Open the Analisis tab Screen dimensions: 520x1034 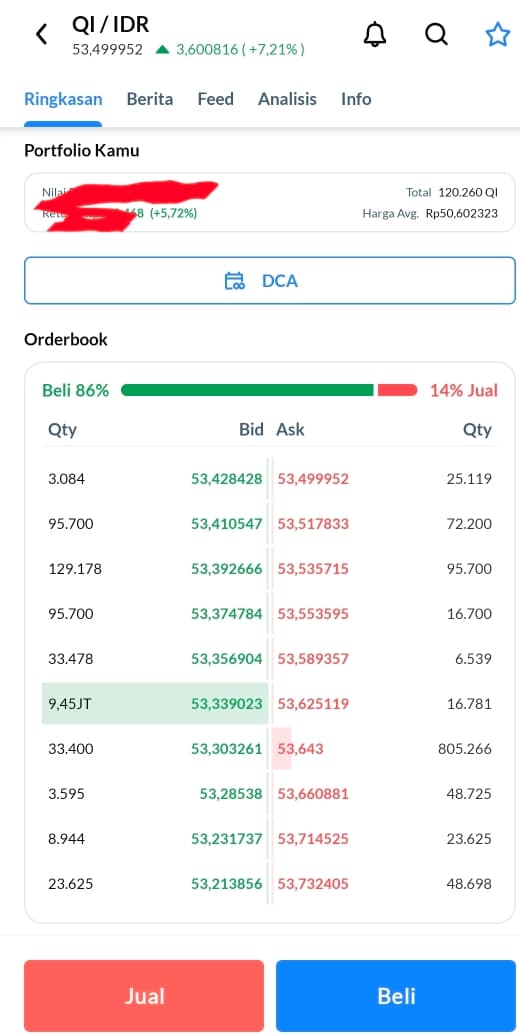[x=287, y=99]
